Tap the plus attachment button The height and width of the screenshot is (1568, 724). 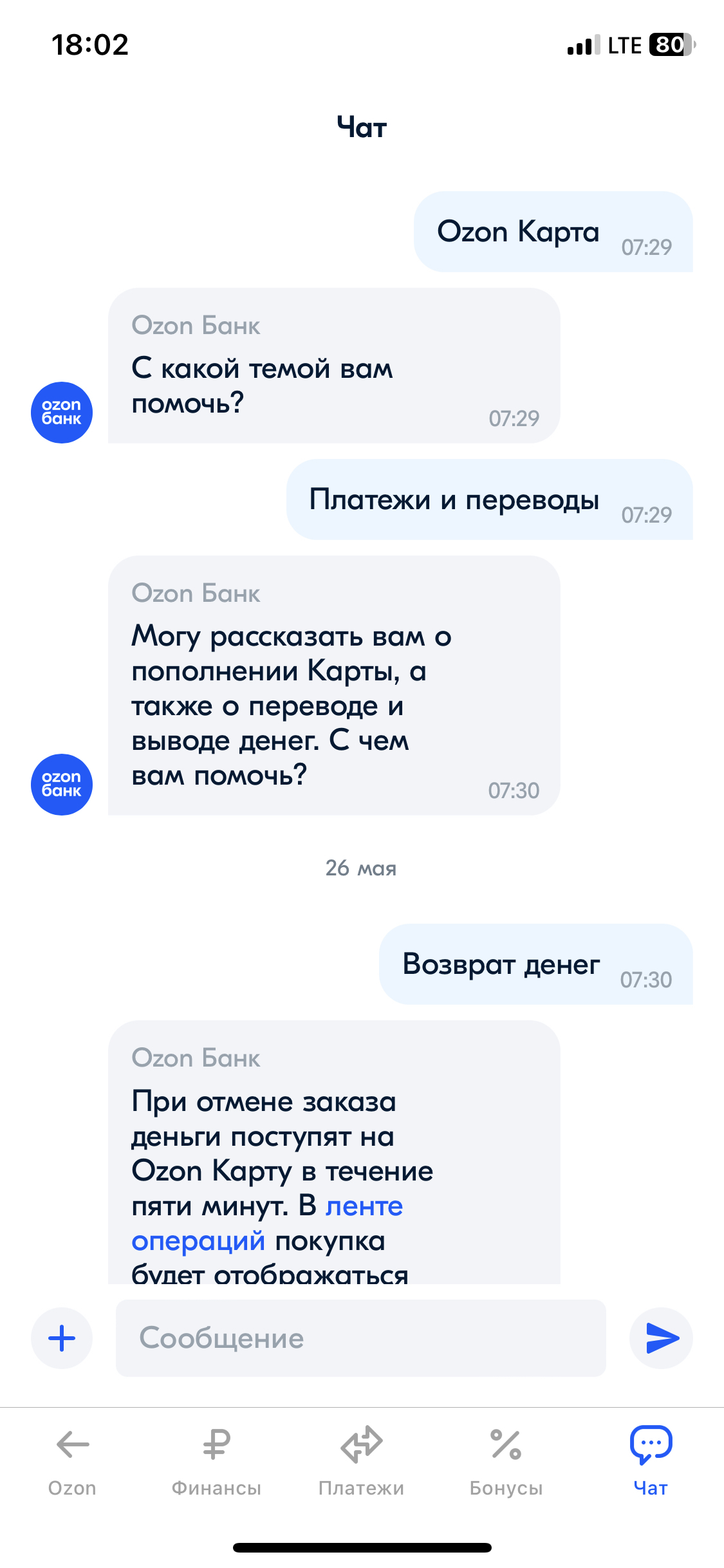62,1338
